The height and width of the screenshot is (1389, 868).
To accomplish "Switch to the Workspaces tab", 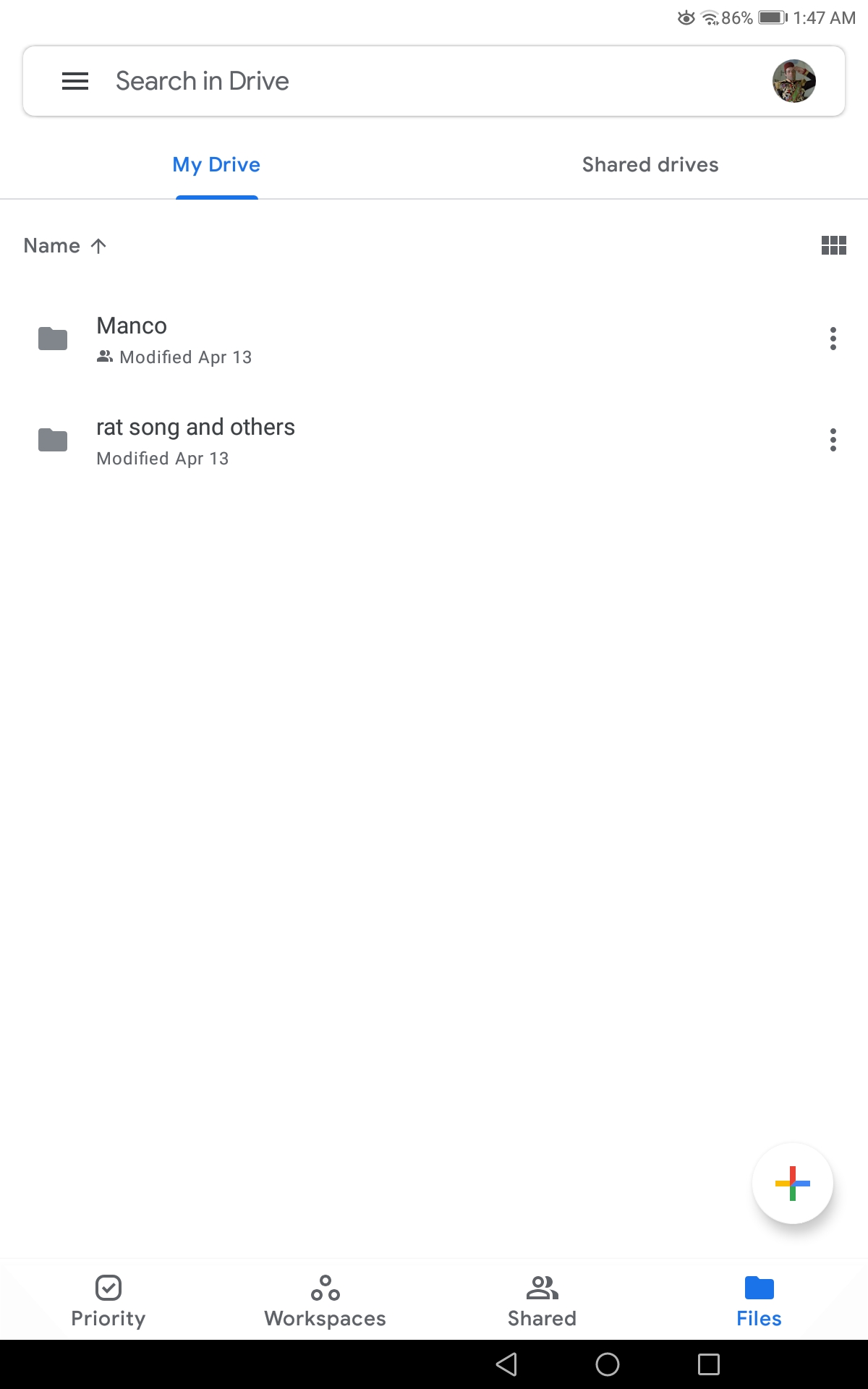I will (x=325, y=1301).
